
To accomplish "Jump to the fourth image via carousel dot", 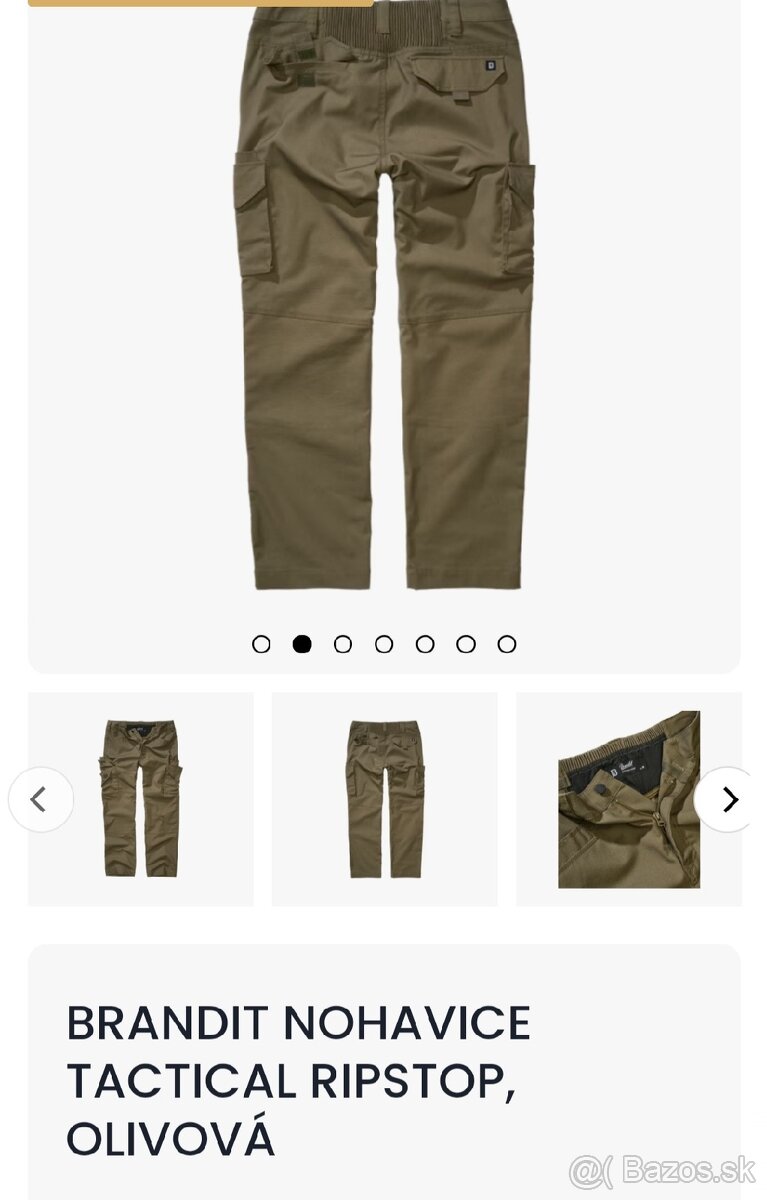I will [384, 644].
